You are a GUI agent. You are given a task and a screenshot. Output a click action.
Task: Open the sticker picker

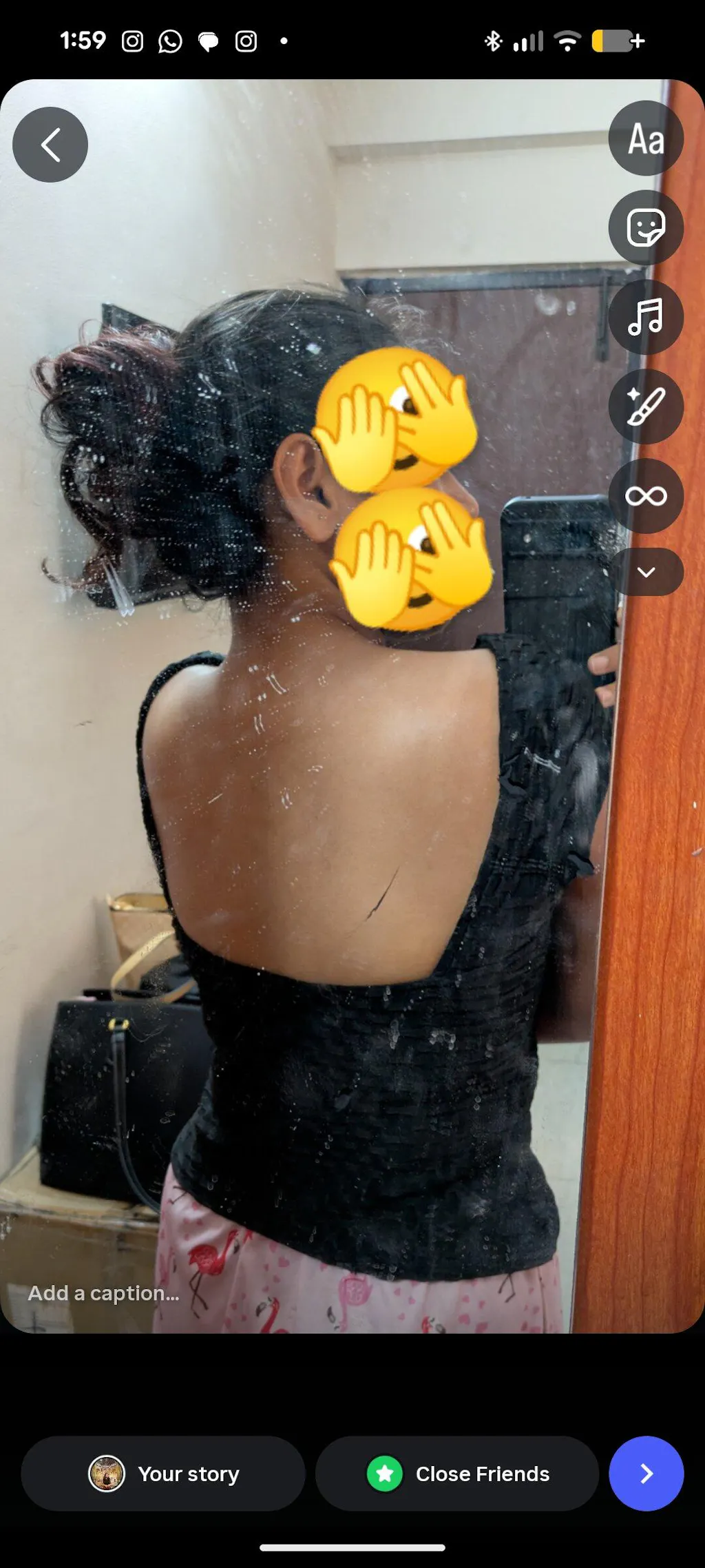(x=646, y=227)
